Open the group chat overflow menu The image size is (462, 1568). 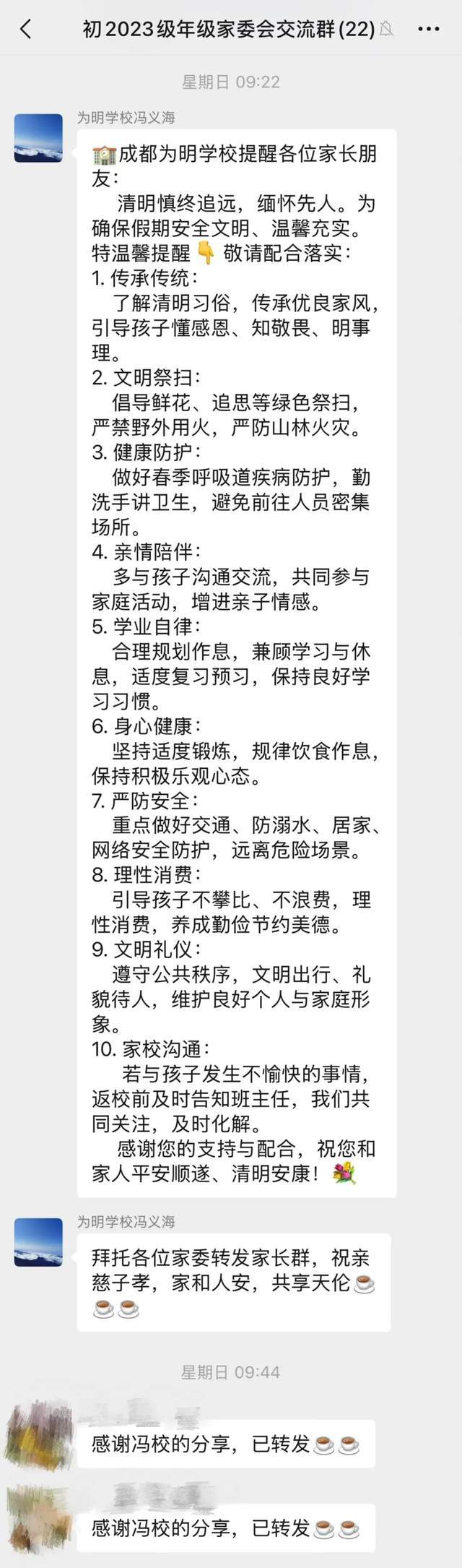(x=429, y=29)
